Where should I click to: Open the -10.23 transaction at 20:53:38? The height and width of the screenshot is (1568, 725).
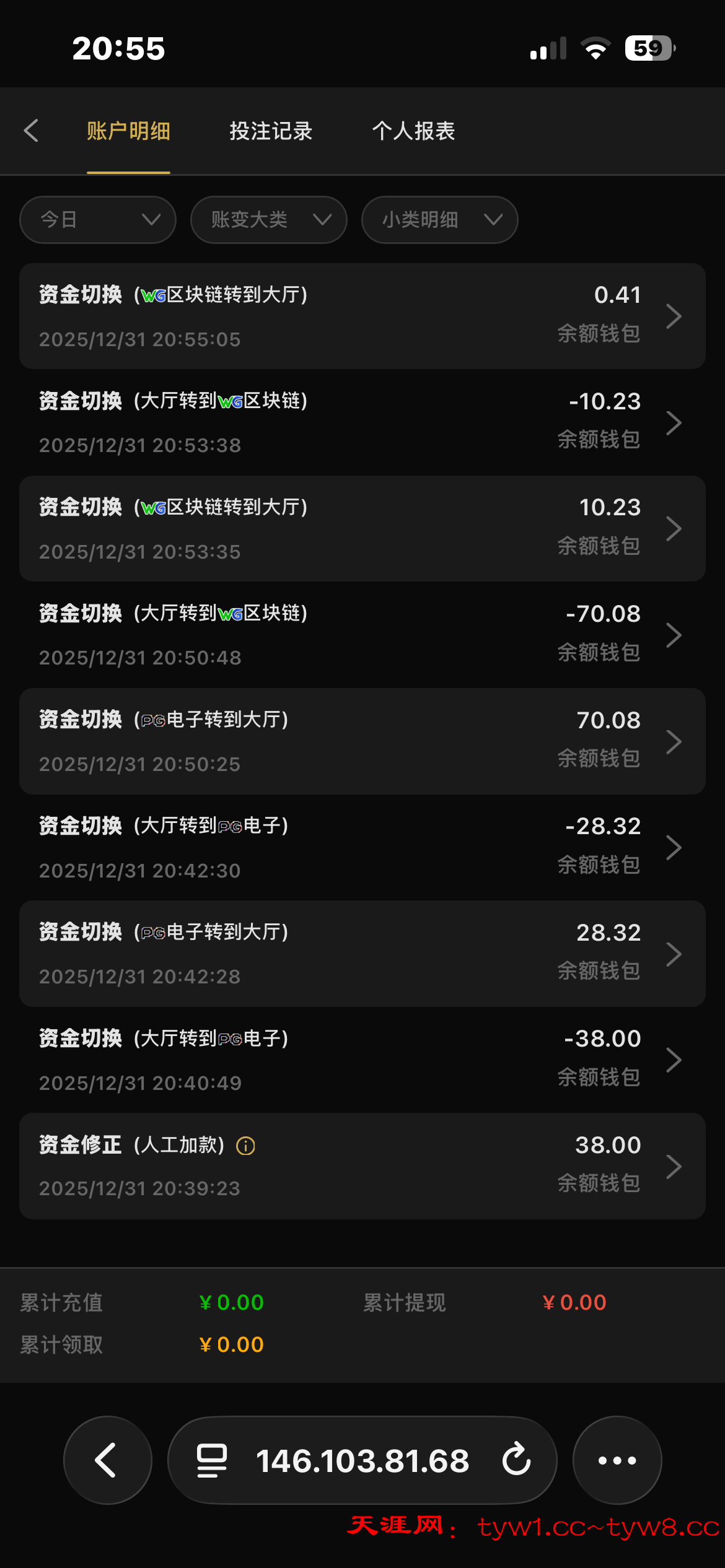(362, 423)
